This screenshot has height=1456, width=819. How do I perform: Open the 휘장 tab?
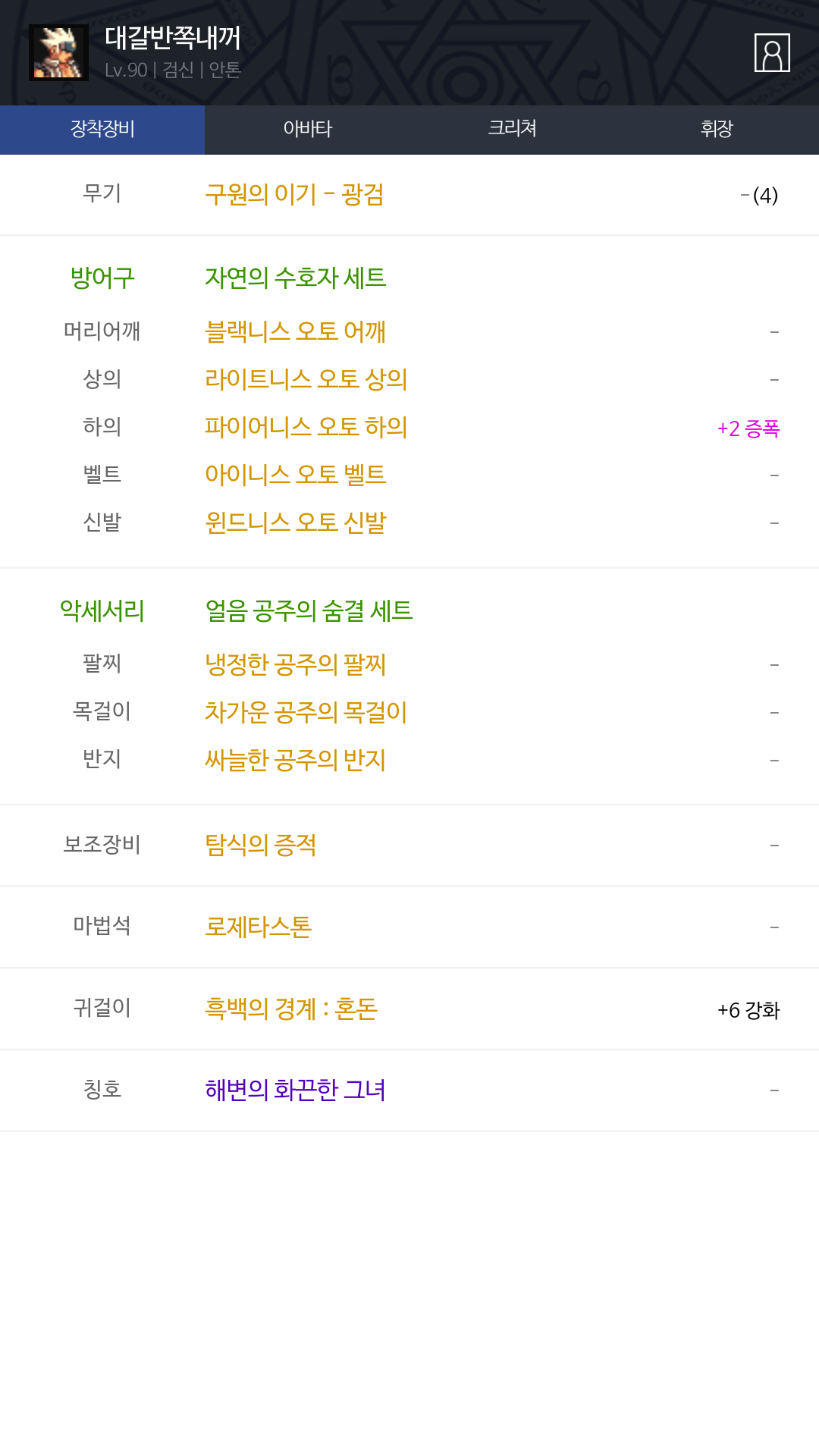pyautogui.click(x=717, y=129)
